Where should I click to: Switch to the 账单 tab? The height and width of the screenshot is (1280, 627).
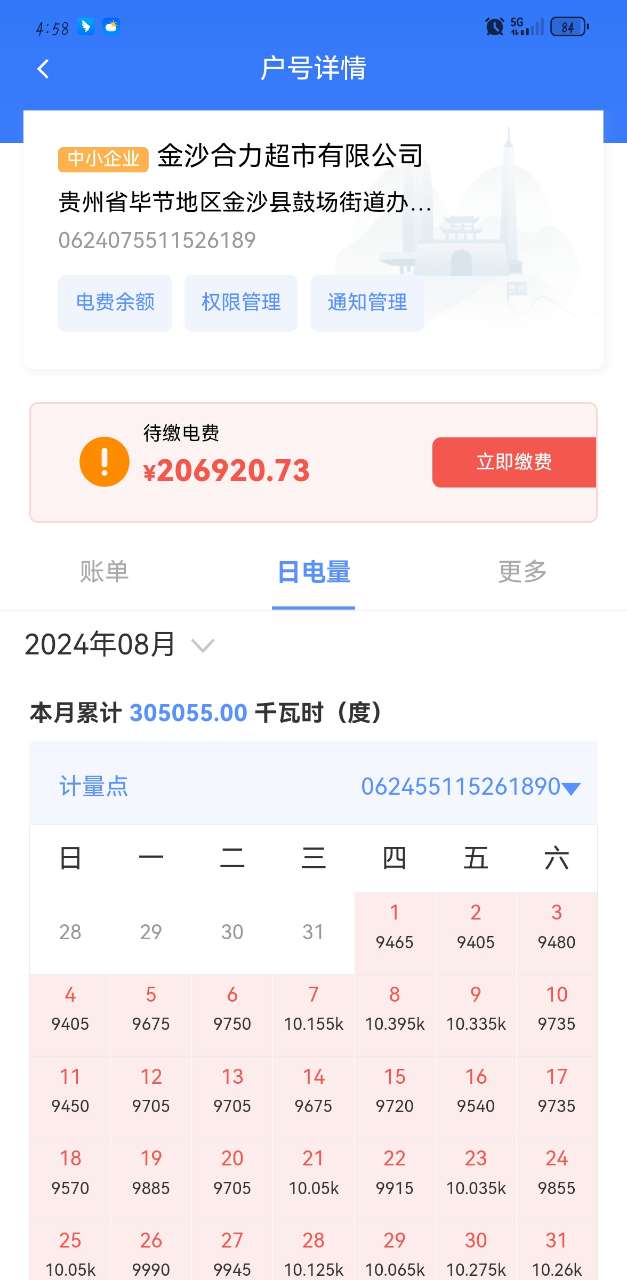(104, 572)
